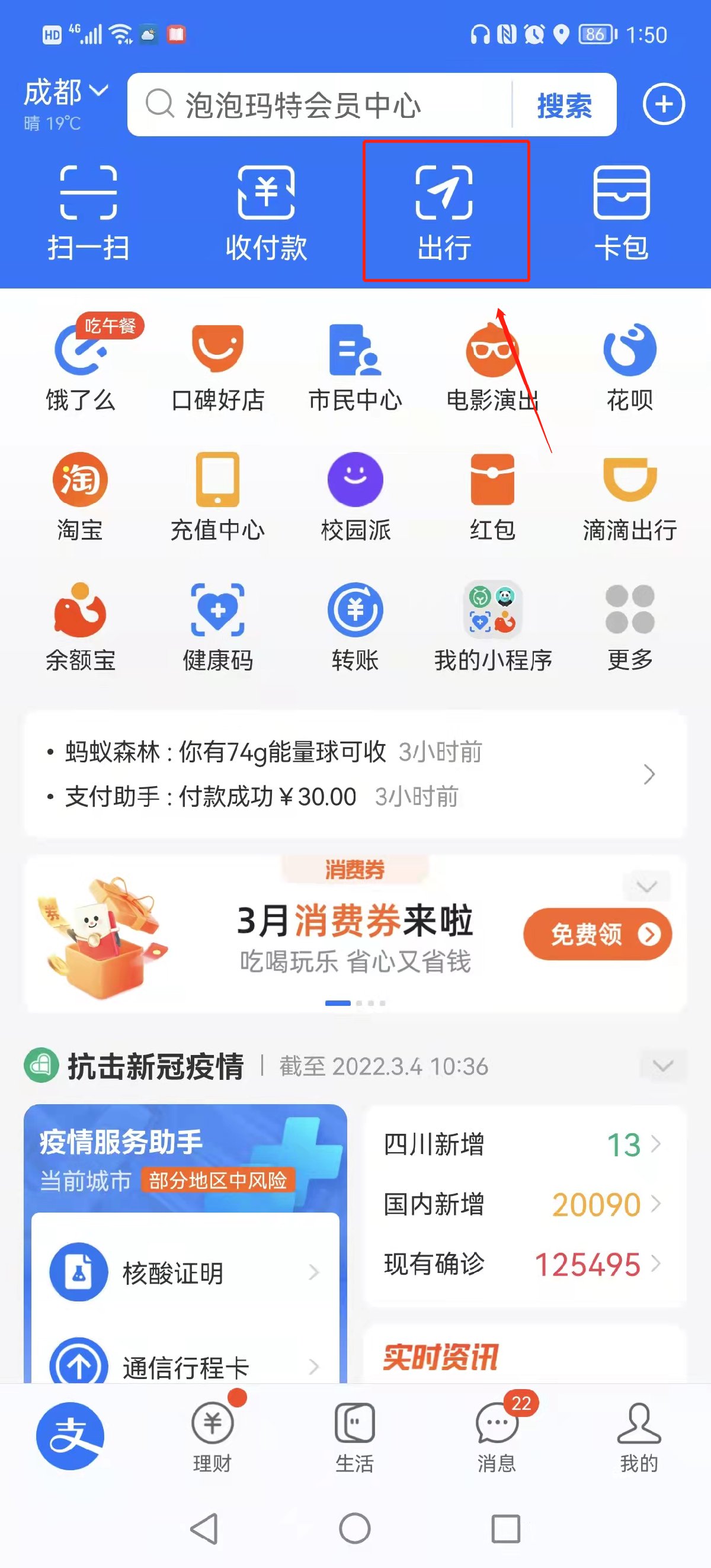Claim coupons with 免费领 button
Viewport: 711px width, 1568px height.
597,934
